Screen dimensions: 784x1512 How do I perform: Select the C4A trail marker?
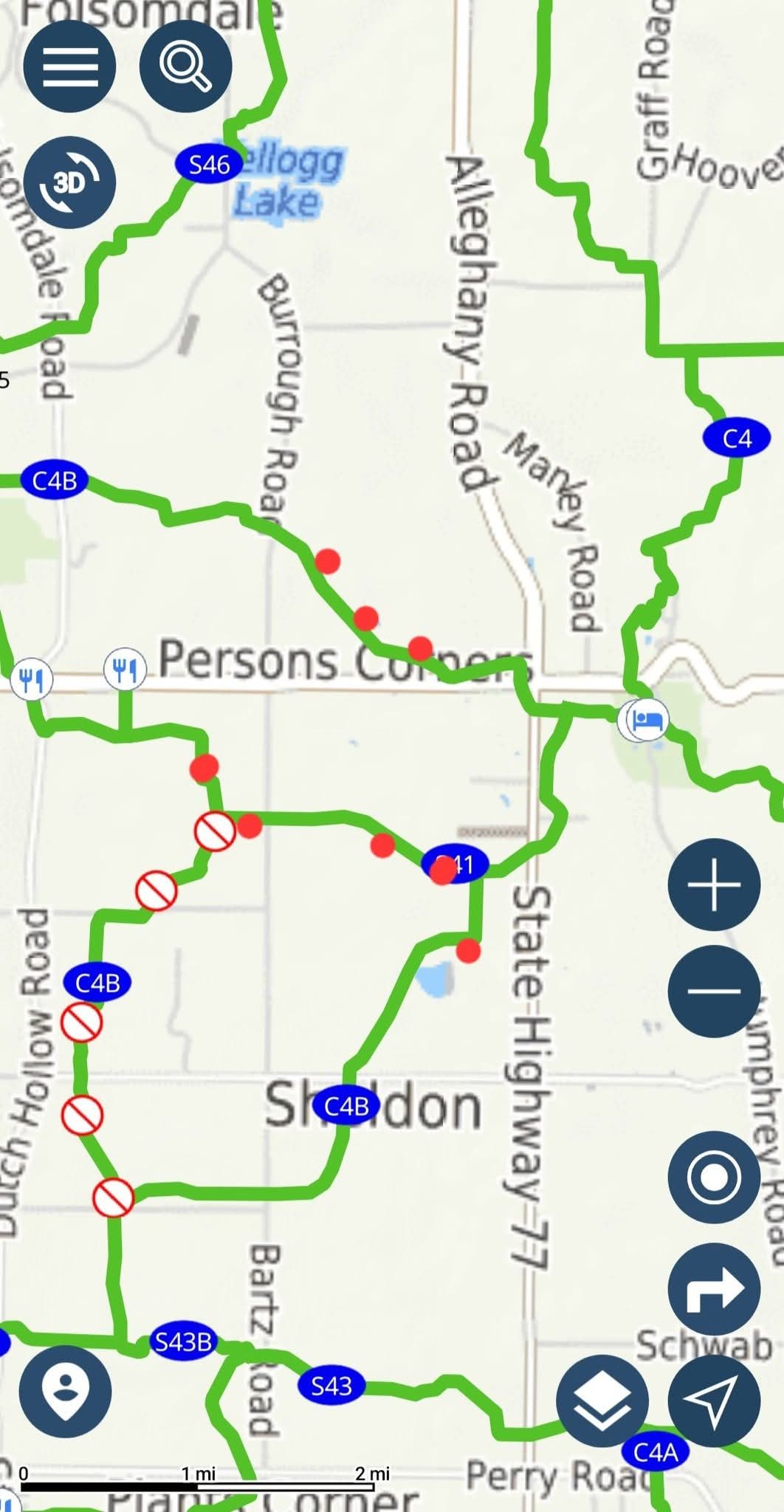656,1452
